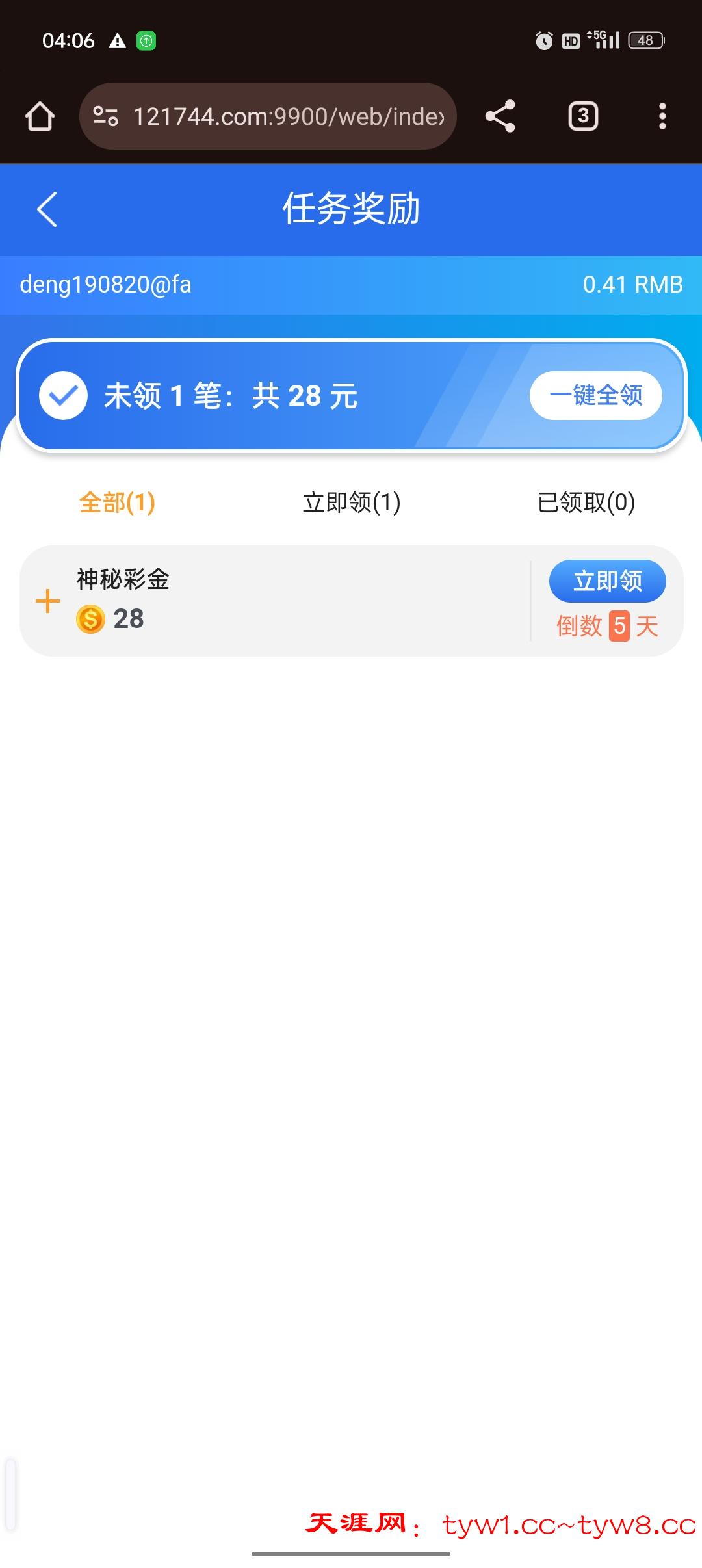Switch to the 已领取(0) tab
The height and width of the screenshot is (1568, 702).
[586, 503]
